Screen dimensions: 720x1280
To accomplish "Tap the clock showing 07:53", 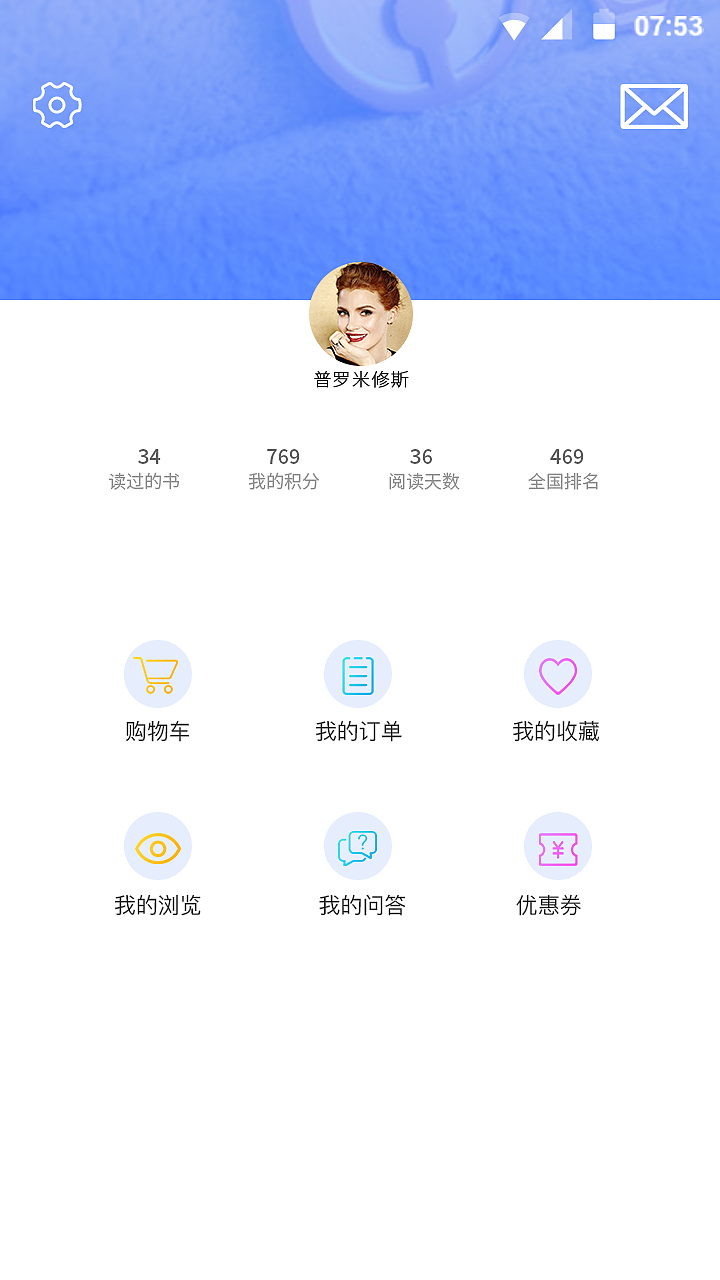I will click(x=667, y=27).
